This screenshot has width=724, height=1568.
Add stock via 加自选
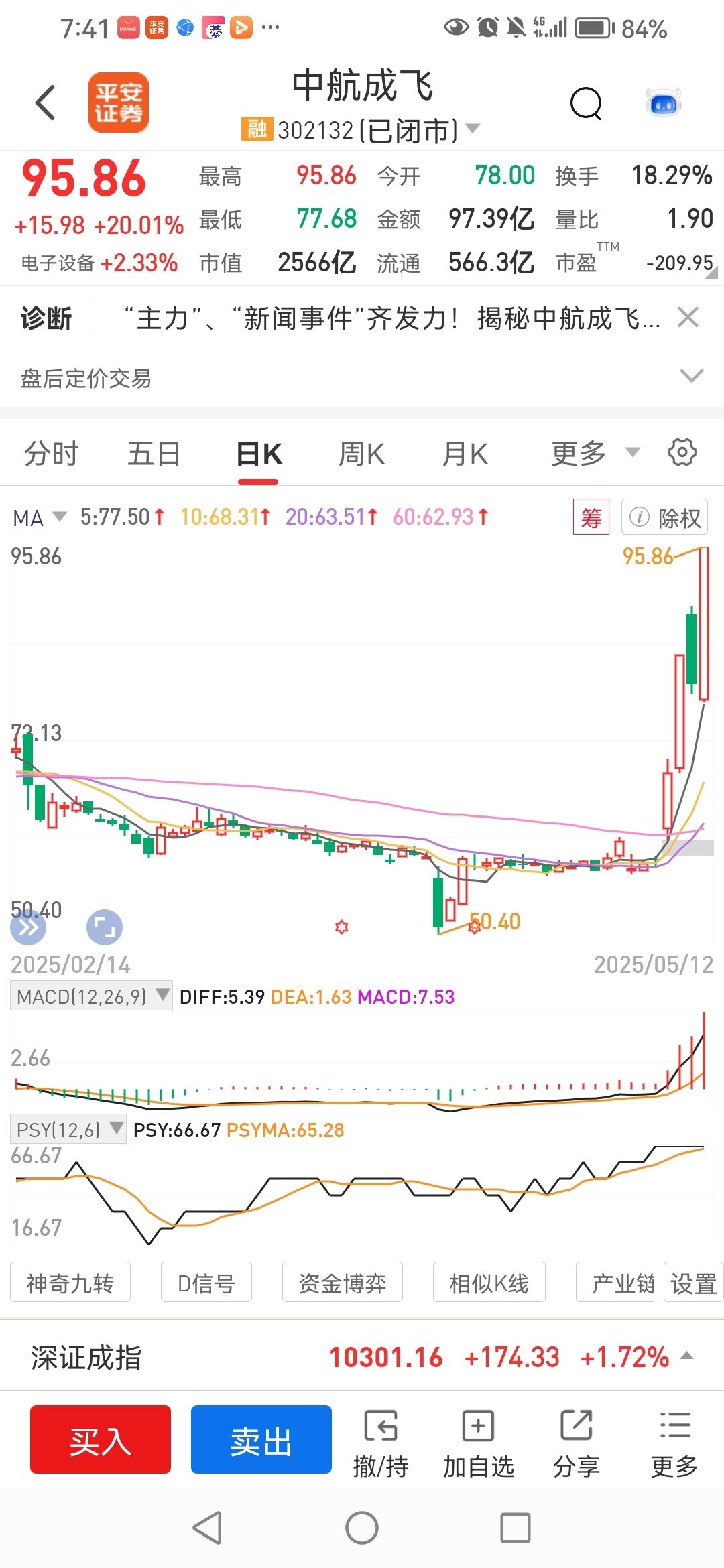[x=478, y=1444]
